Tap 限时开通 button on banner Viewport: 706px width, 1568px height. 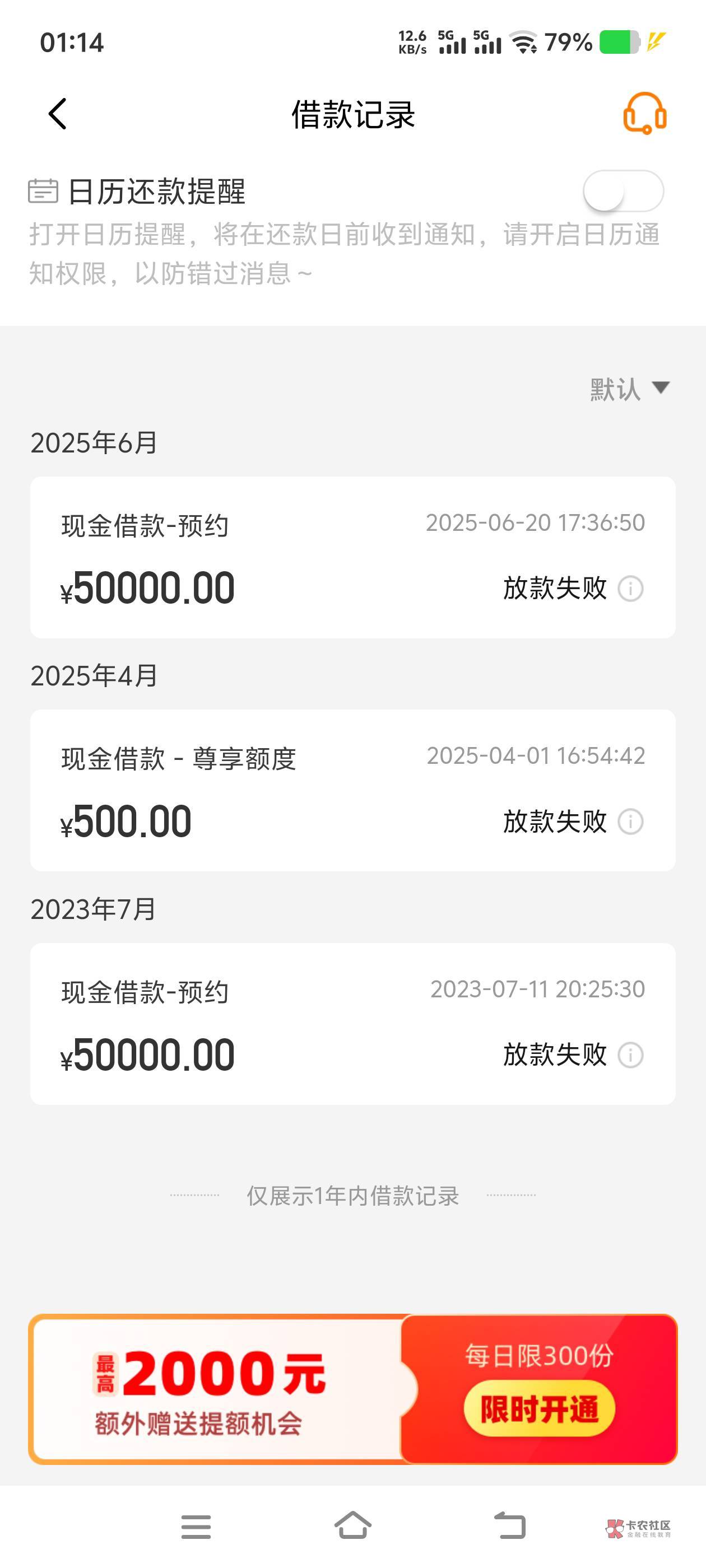[539, 1409]
